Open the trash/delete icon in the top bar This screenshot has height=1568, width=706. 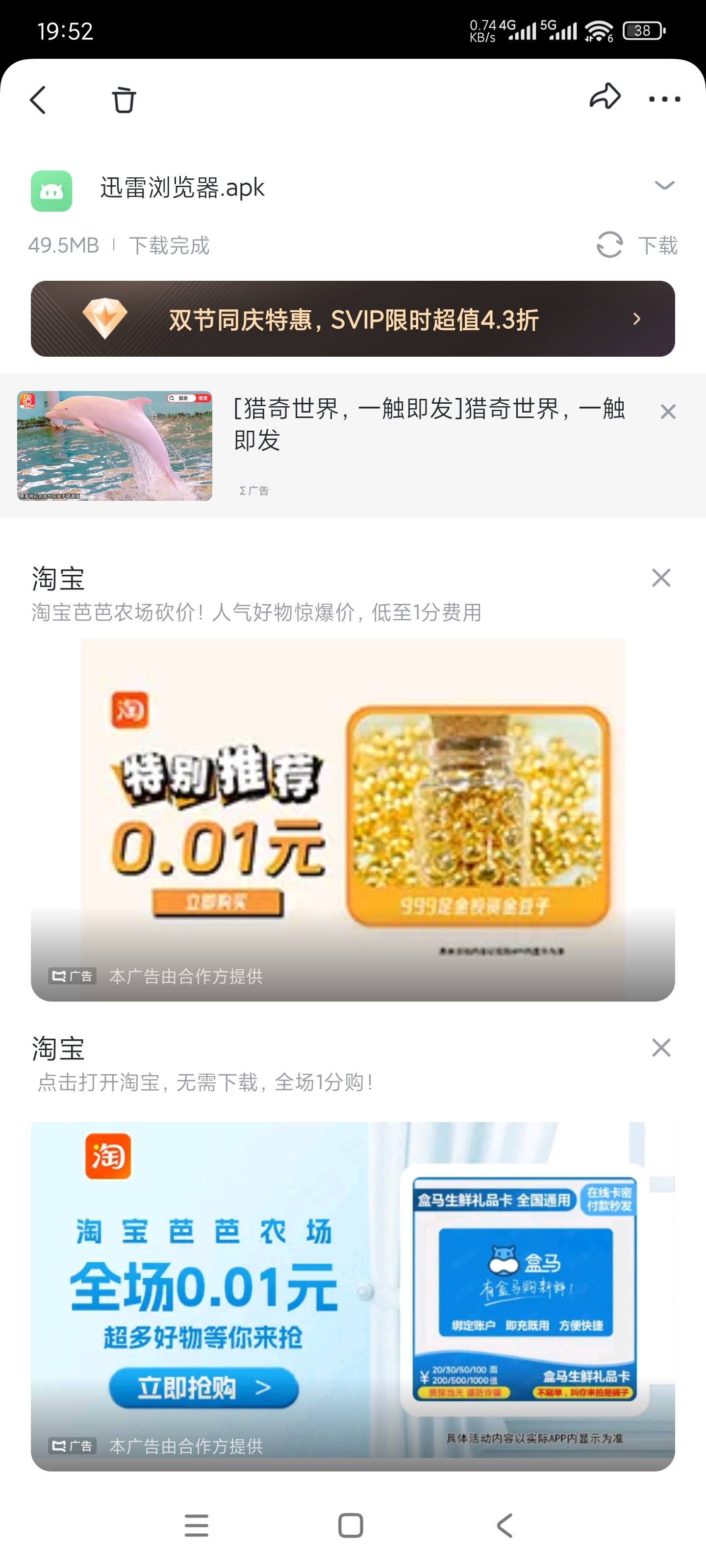pyautogui.click(x=124, y=101)
